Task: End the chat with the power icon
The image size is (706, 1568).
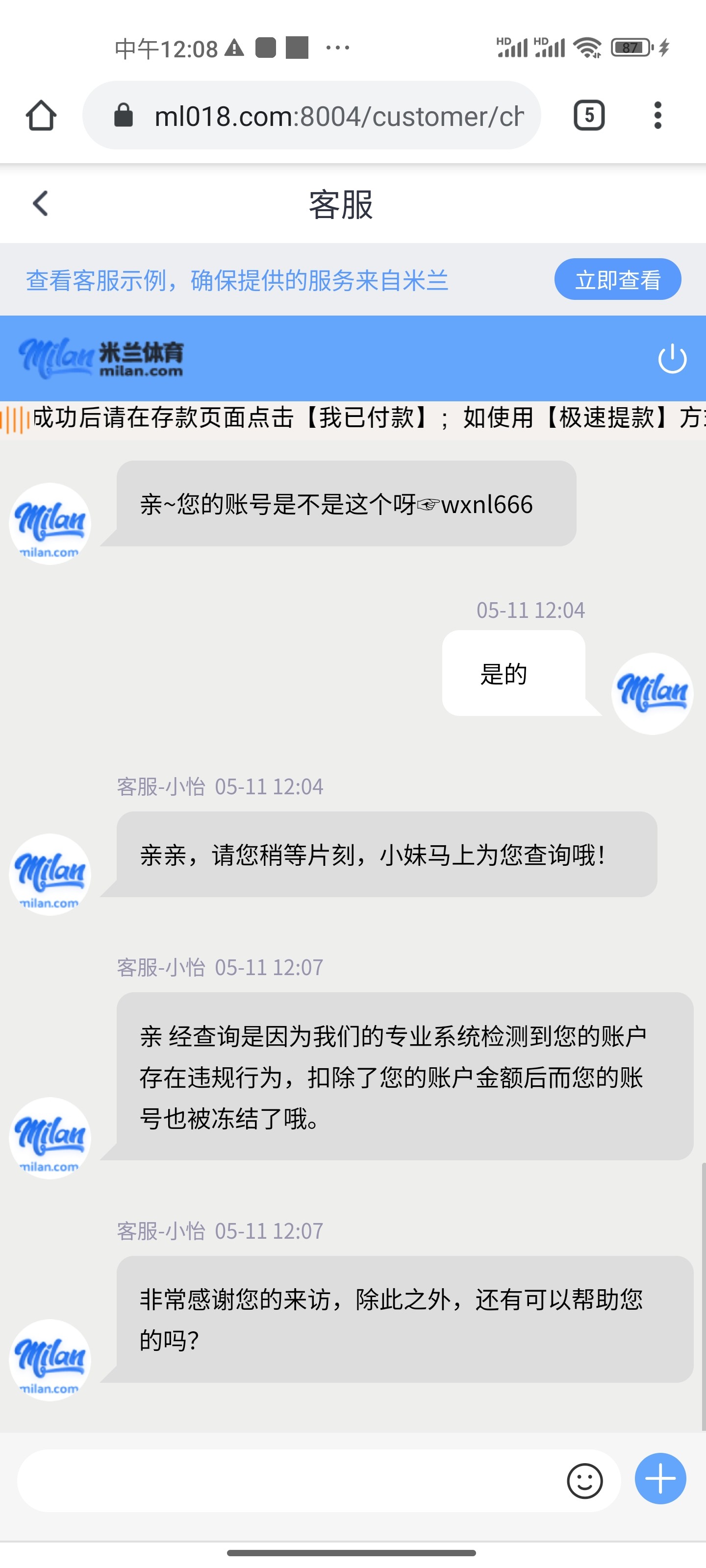Action: [x=672, y=359]
